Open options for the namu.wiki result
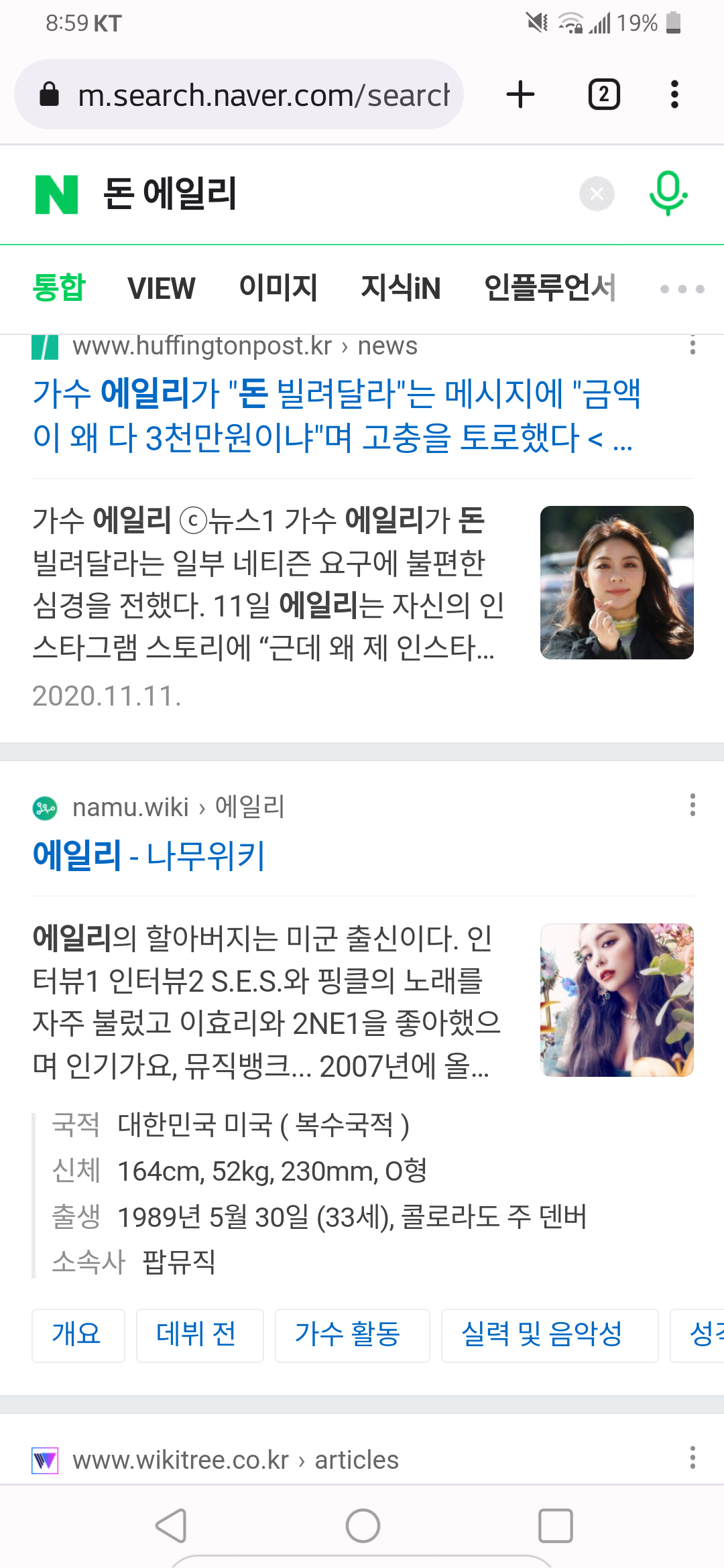The image size is (724, 1568). (692, 805)
